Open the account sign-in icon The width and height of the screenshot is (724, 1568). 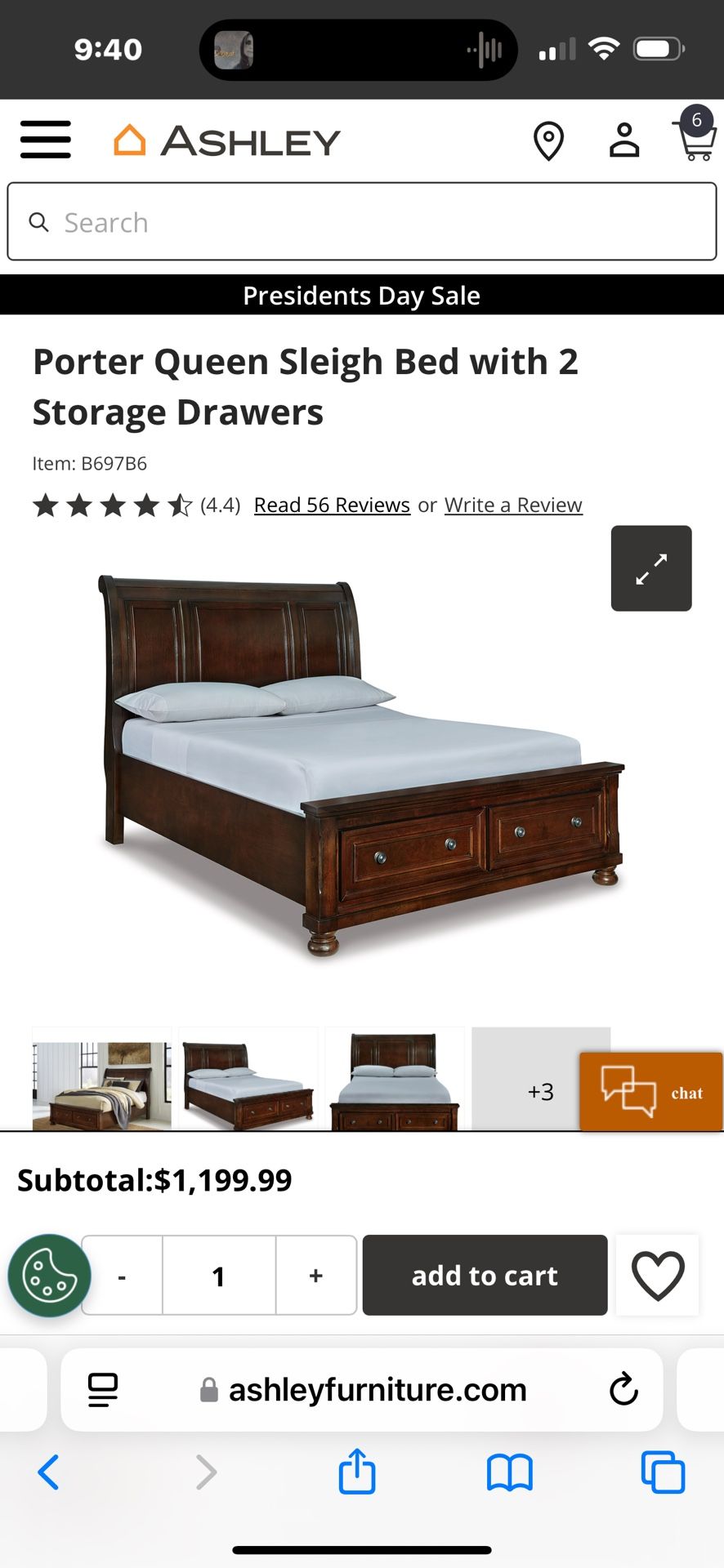click(x=623, y=140)
